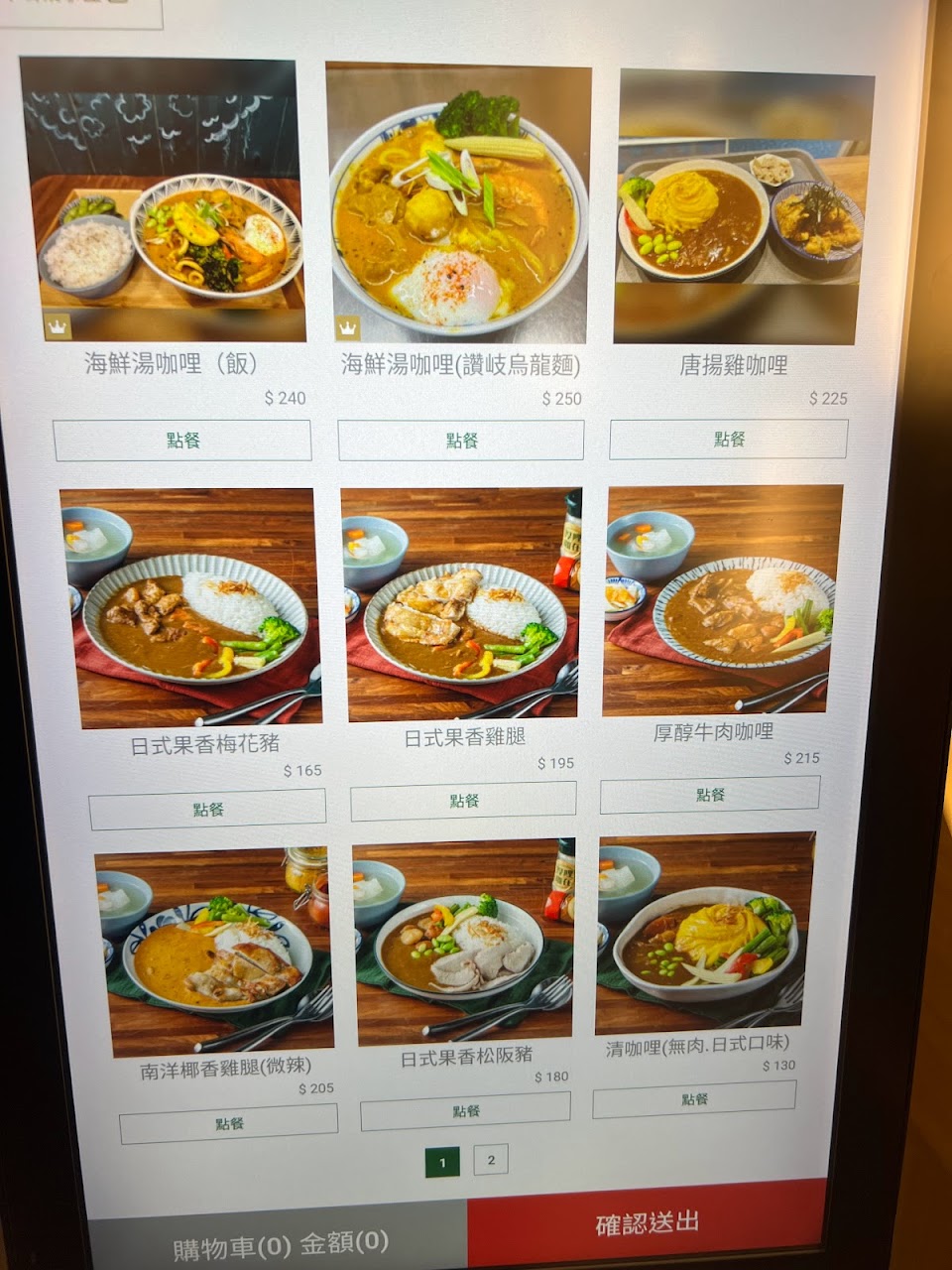
Task: Tap 點餐 under 海鮮湯咖哩(飯)
Action: coord(182,441)
